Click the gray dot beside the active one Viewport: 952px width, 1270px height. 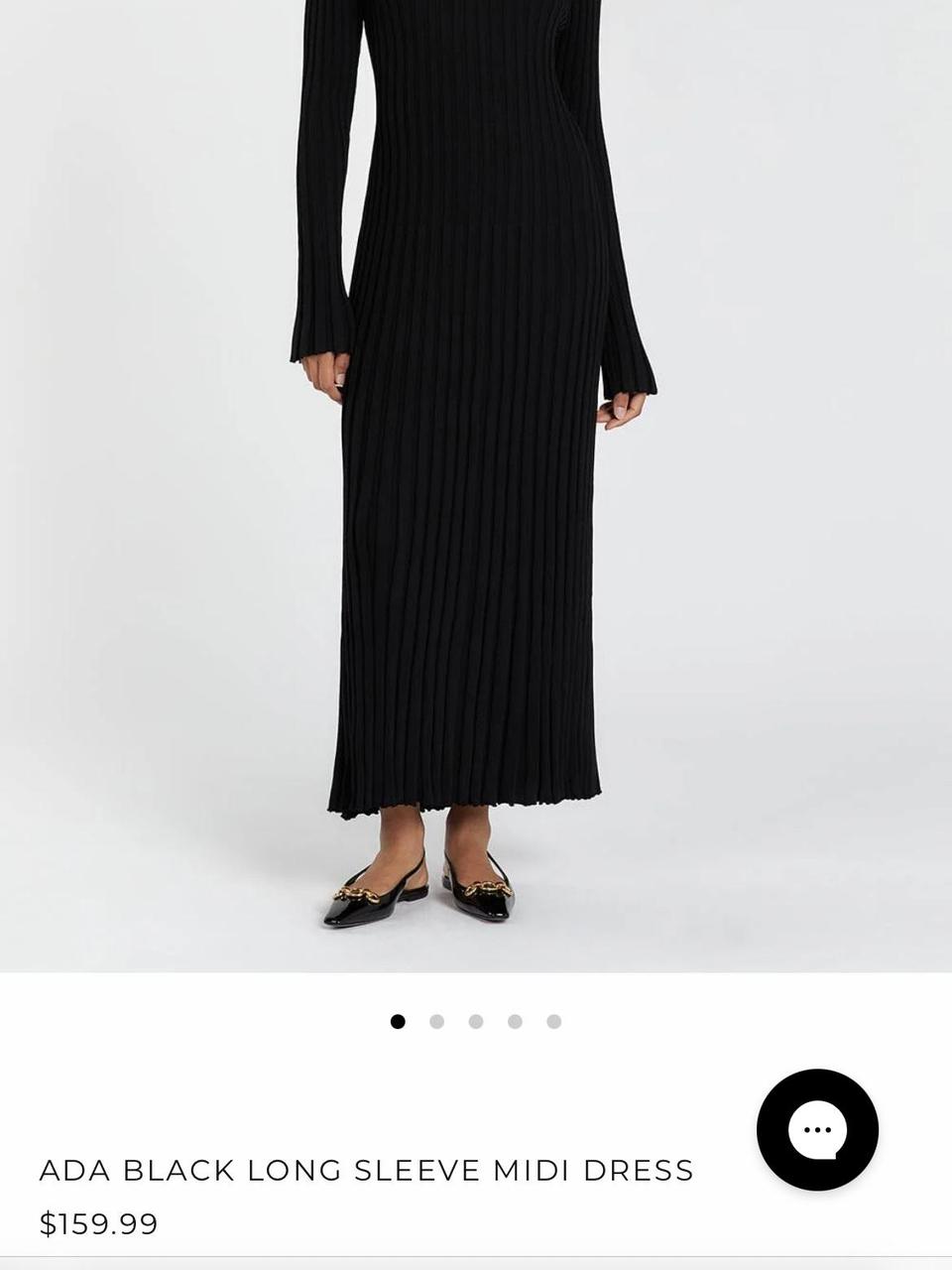pyautogui.click(x=437, y=1020)
